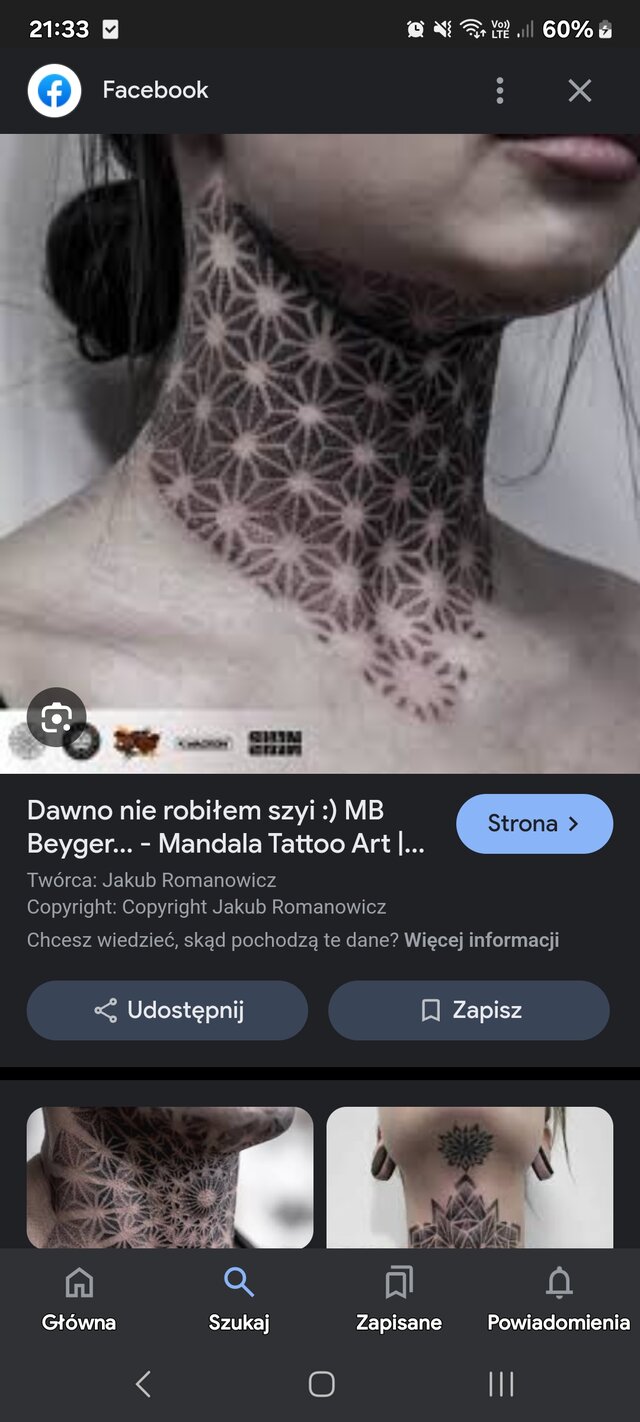640x1422 pixels.
Task: Open the mandala throat tattoo thumbnail
Action: point(469,1177)
